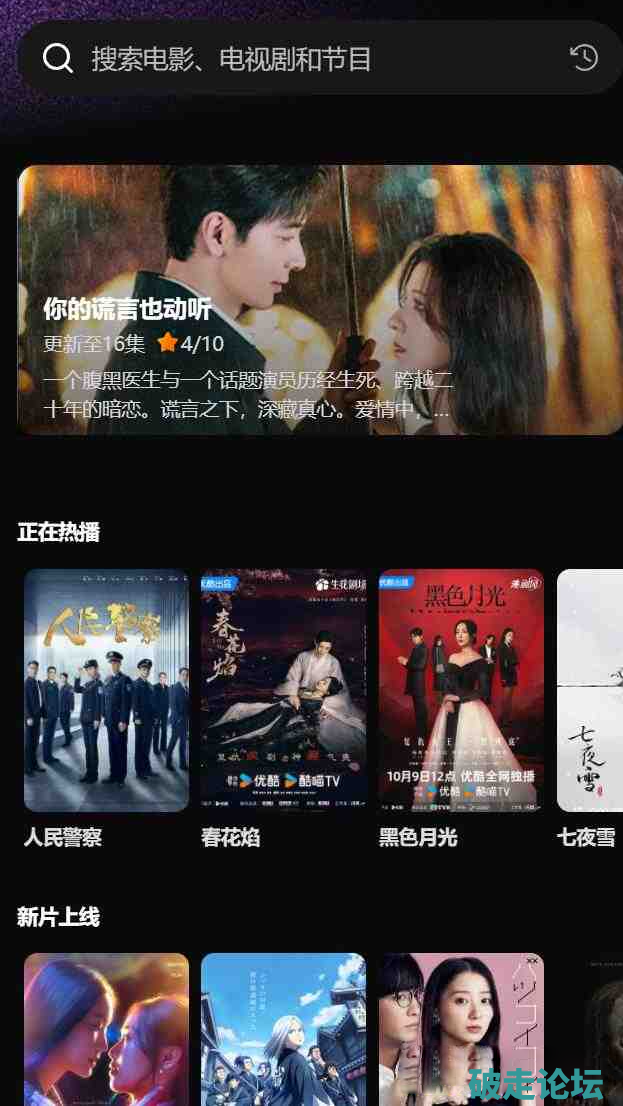
Task: Open the search history clock icon
Action: coord(584,58)
